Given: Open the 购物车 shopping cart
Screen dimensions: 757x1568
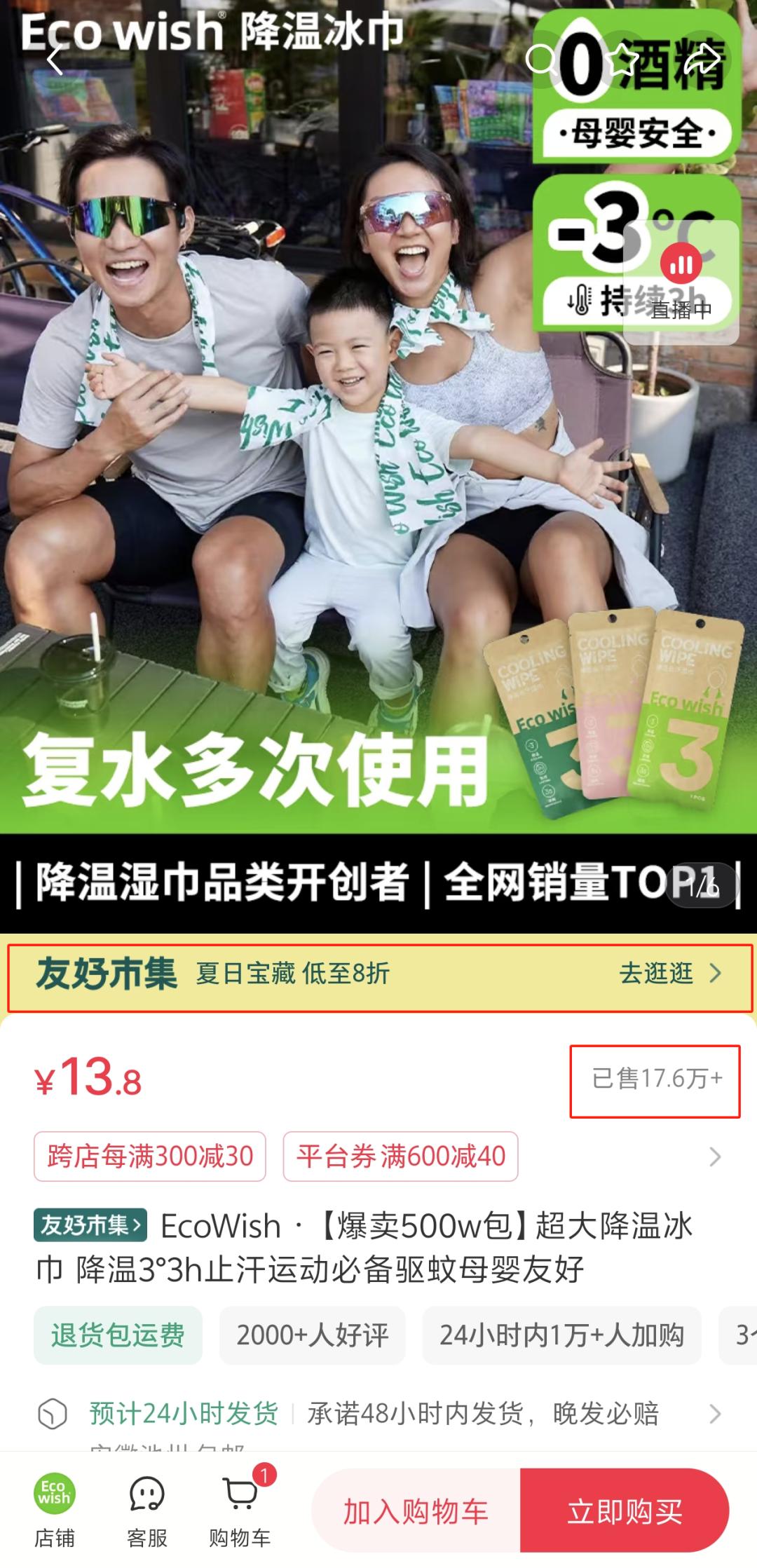Looking at the screenshot, I should (240, 1511).
